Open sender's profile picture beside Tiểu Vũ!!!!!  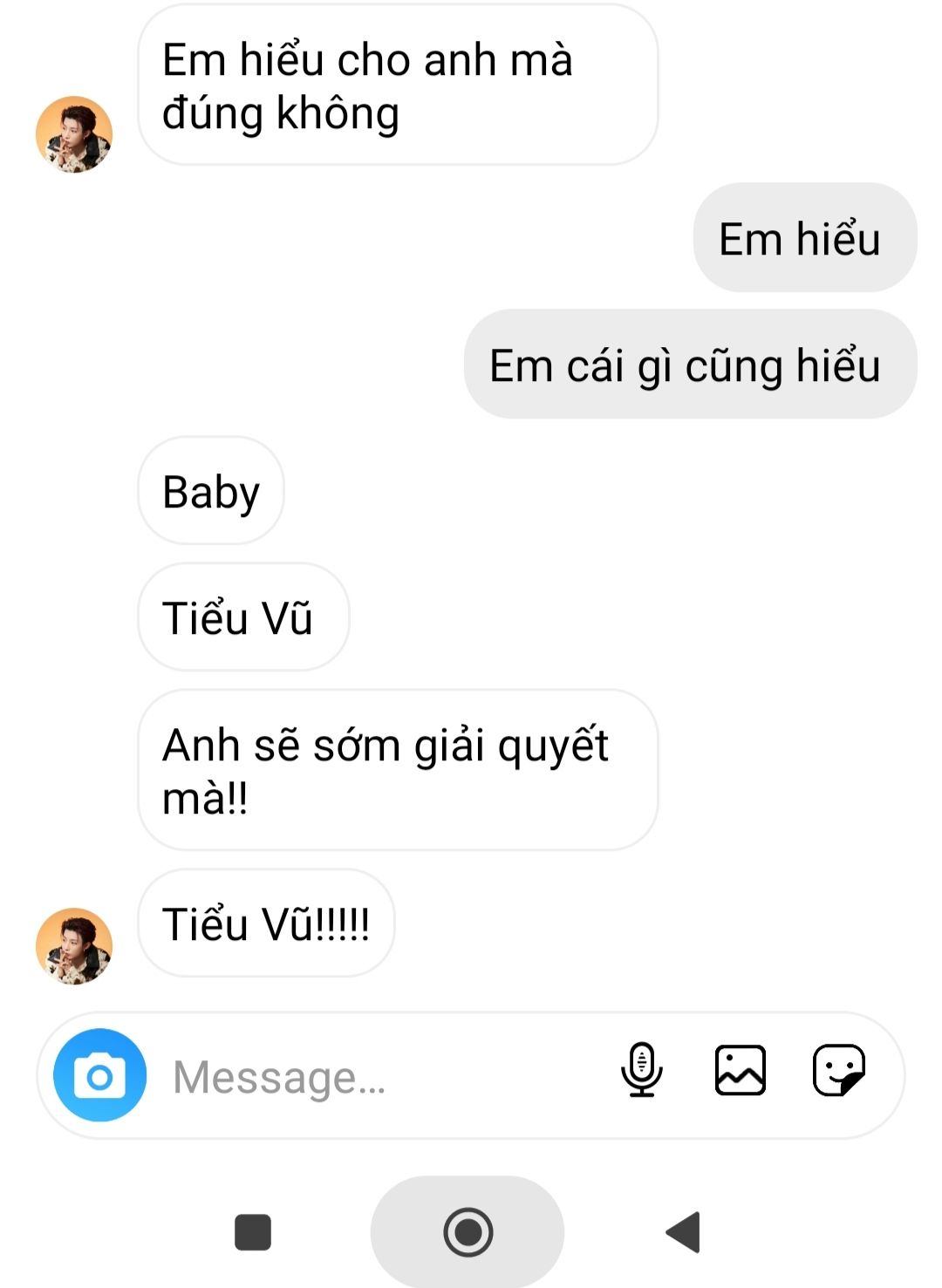pyautogui.click(x=74, y=946)
